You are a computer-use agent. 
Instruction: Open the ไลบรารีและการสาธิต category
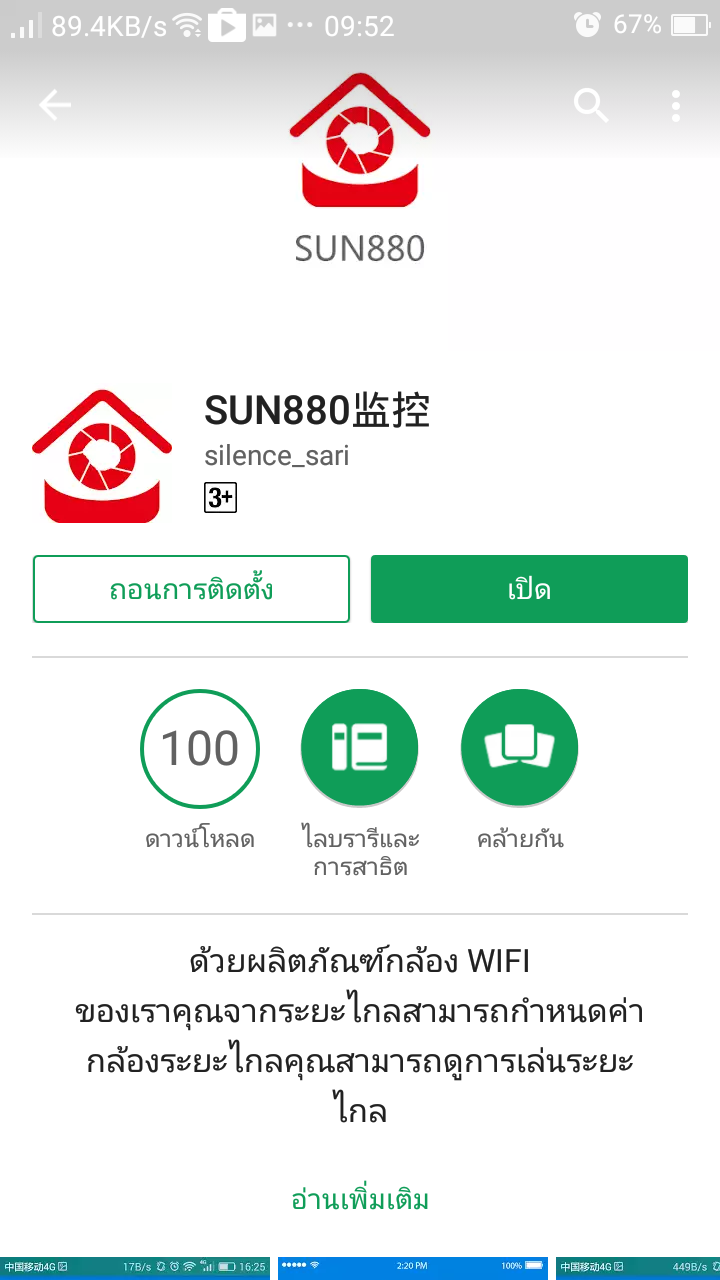point(359,749)
